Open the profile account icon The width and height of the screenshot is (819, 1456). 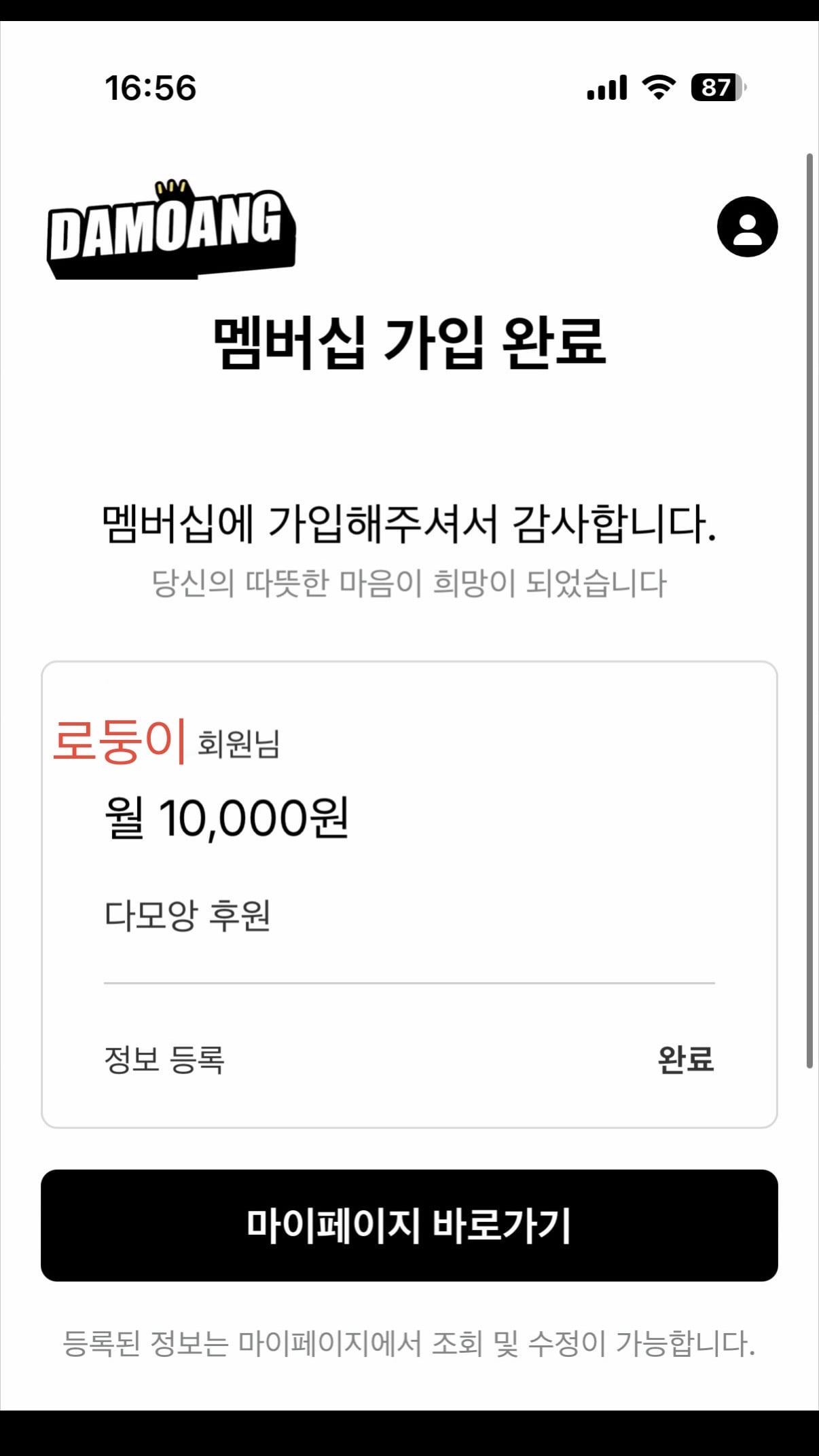[x=747, y=227]
